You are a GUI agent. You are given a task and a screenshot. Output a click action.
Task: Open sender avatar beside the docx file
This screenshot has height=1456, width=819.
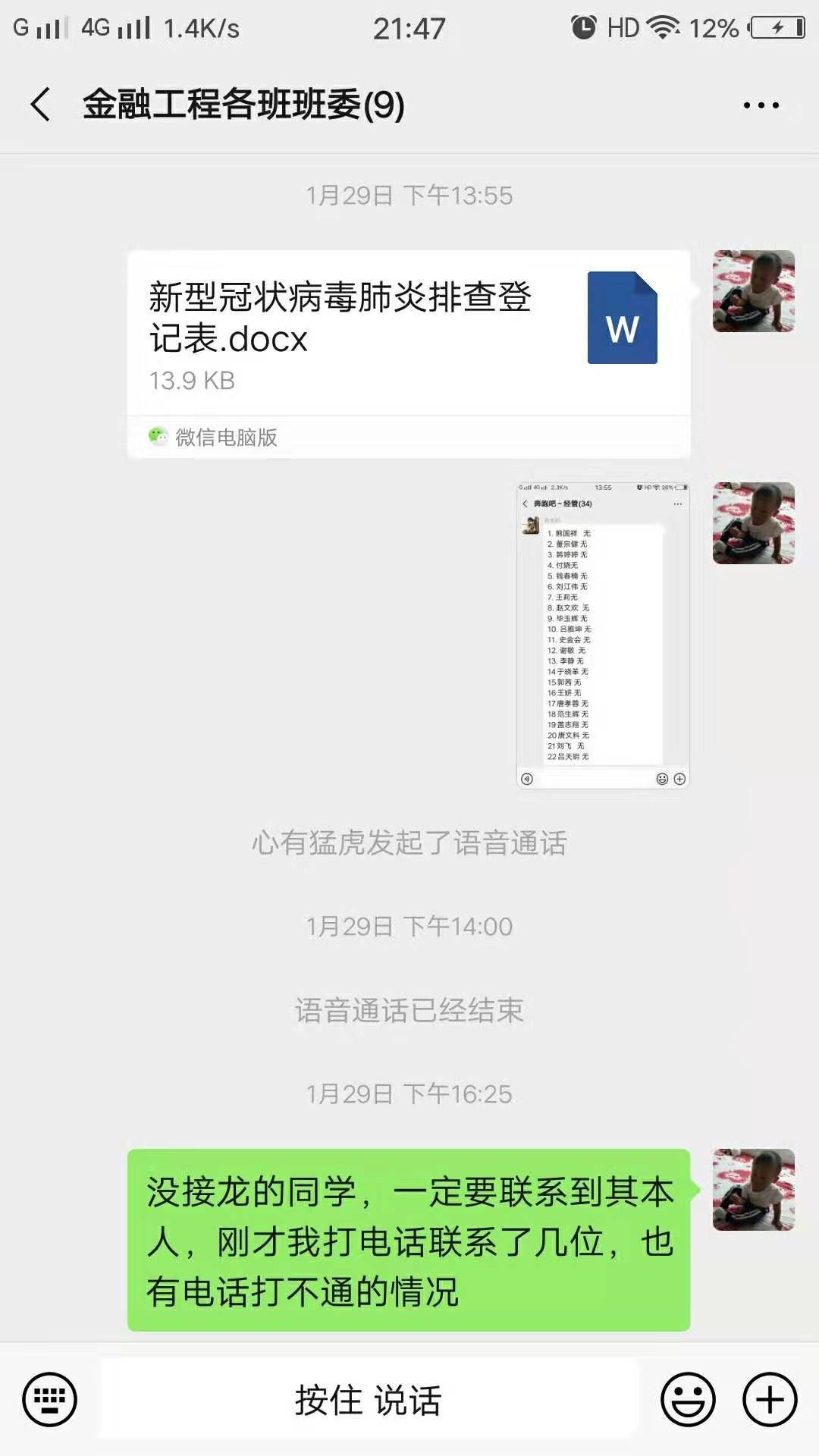(753, 291)
